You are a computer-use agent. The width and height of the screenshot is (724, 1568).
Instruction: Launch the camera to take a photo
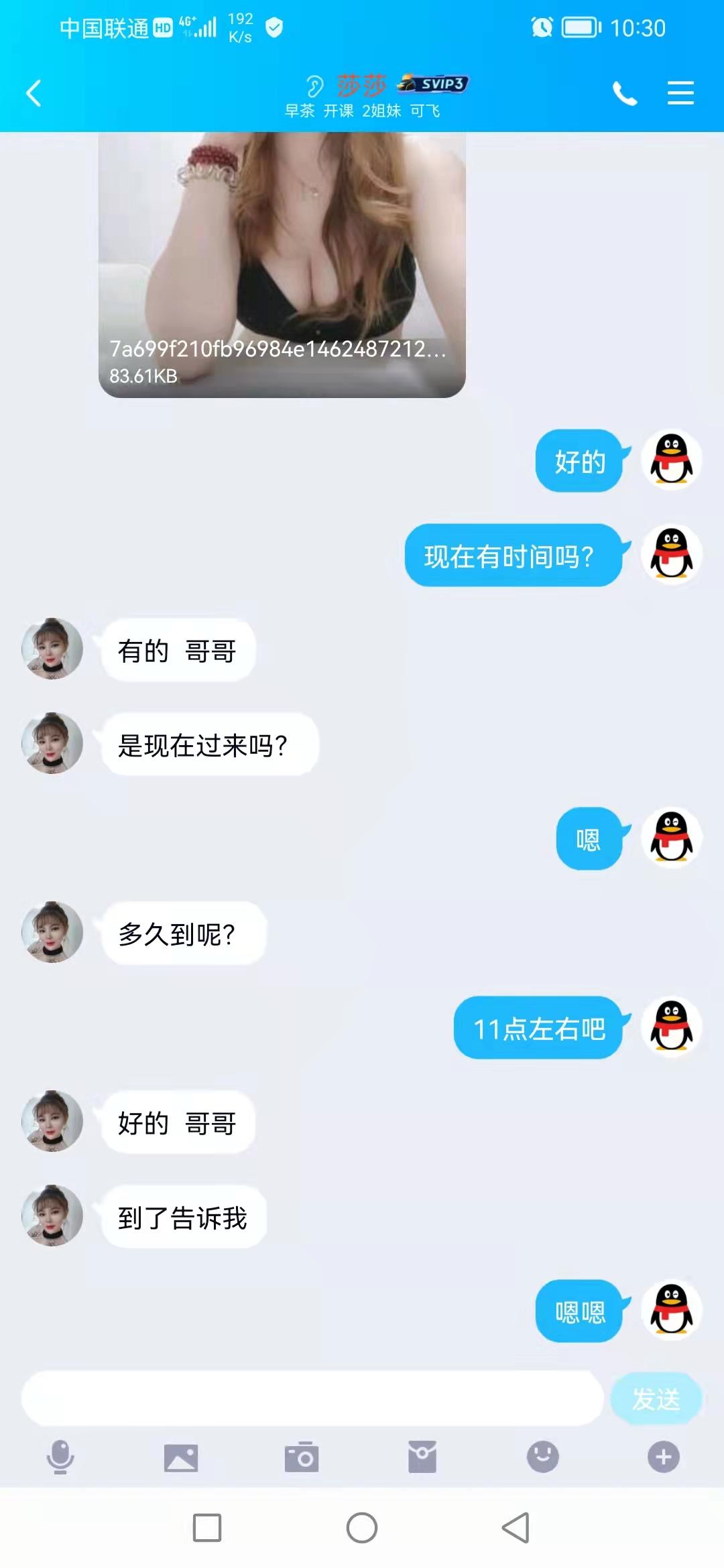click(302, 1457)
